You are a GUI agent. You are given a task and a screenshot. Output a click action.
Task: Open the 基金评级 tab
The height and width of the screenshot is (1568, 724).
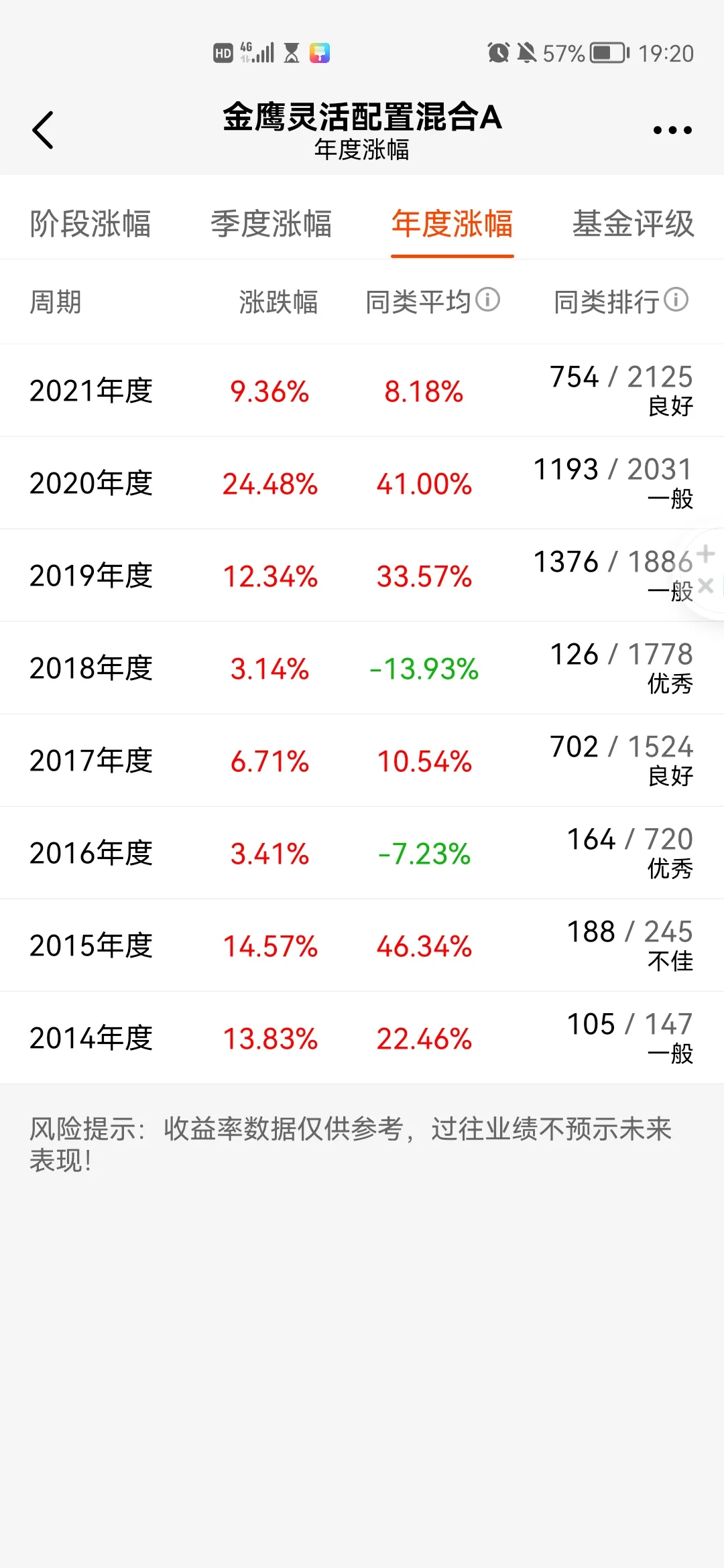[x=633, y=224]
